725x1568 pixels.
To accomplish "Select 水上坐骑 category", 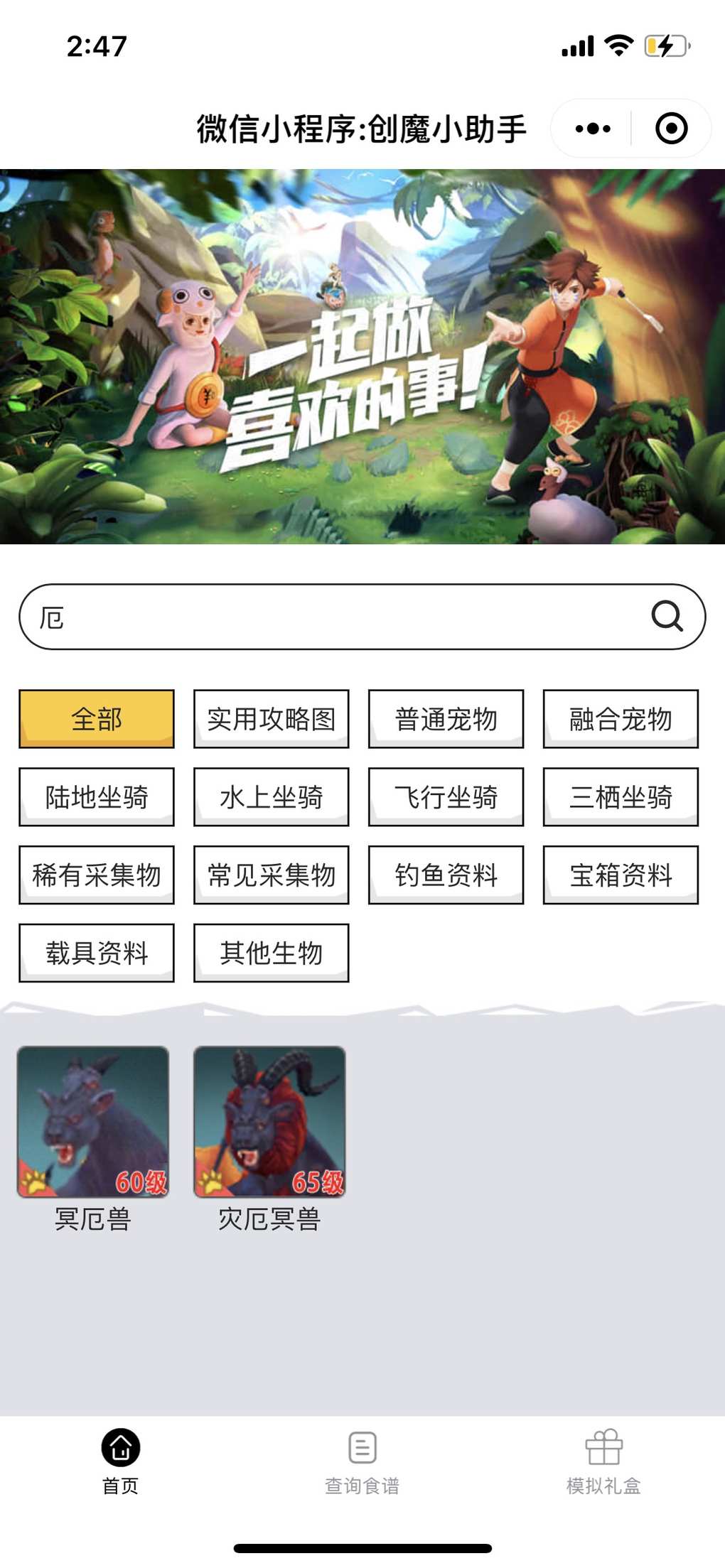I will (x=272, y=796).
